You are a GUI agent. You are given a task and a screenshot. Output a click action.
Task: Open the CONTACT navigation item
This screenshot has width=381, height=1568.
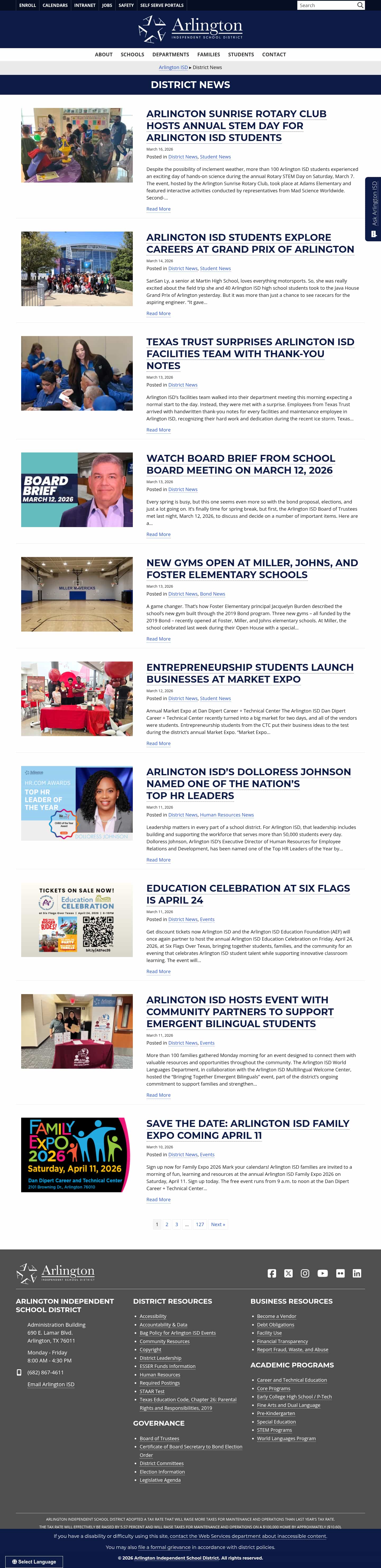point(274,55)
